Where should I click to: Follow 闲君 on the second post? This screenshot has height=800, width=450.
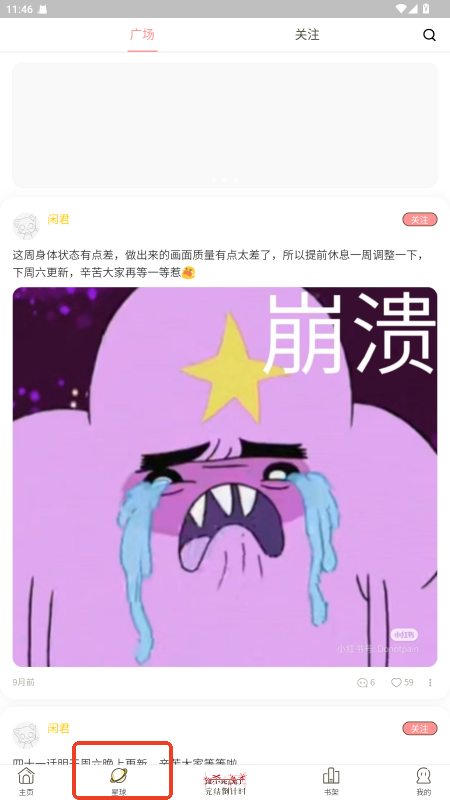pyautogui.click(x=419, y=728)
